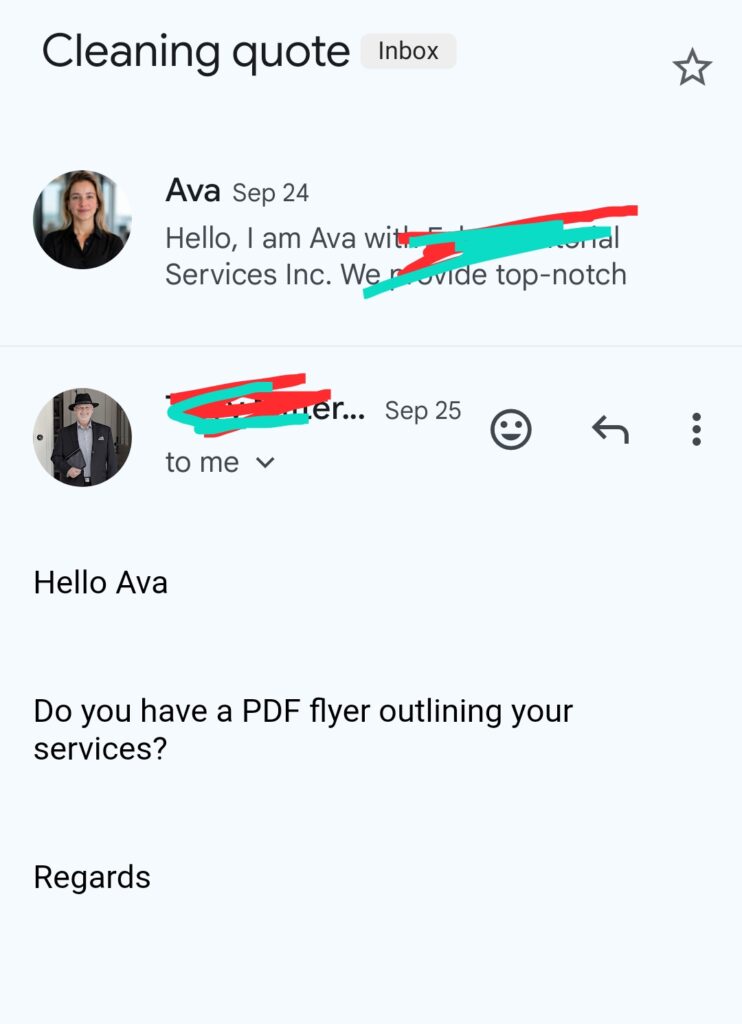
Task: Open Ava's profile picture
Action: pos(82,219)
